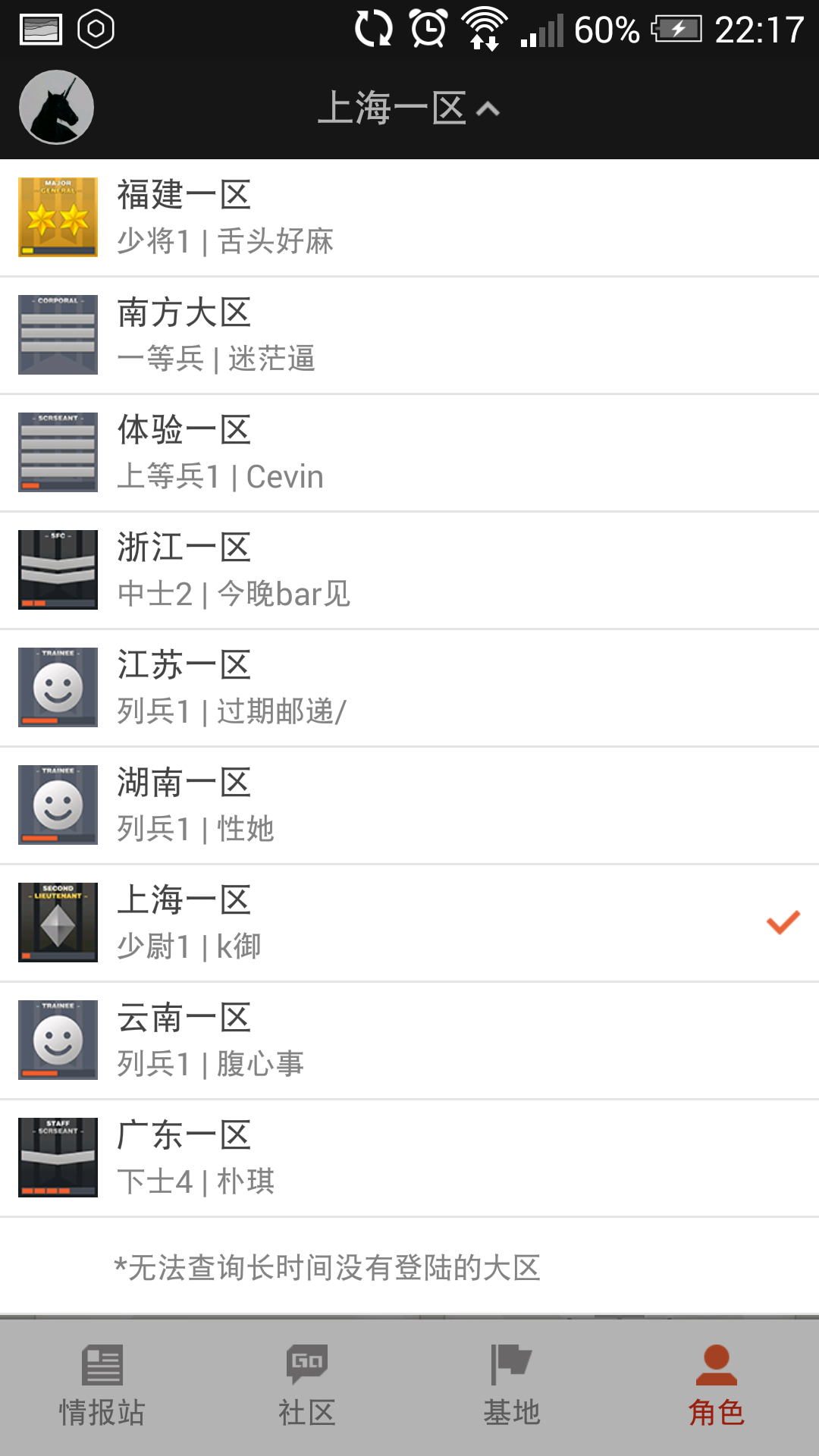The height and width of the screenshot is (1456, 819).
Task: Open the unicorn profile avatar
Action: click(x=56, y=108)
